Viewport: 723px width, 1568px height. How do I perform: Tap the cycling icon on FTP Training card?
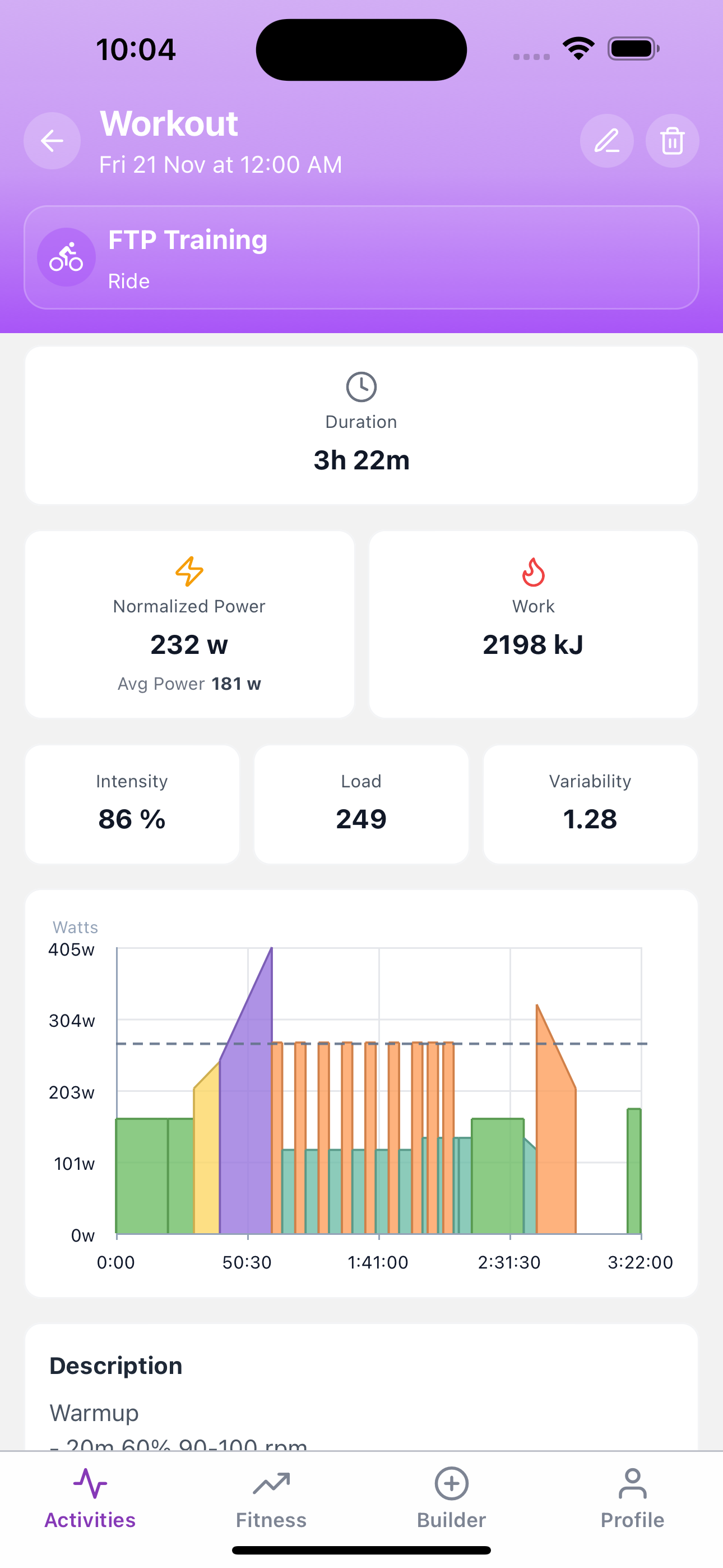[67, 257]
